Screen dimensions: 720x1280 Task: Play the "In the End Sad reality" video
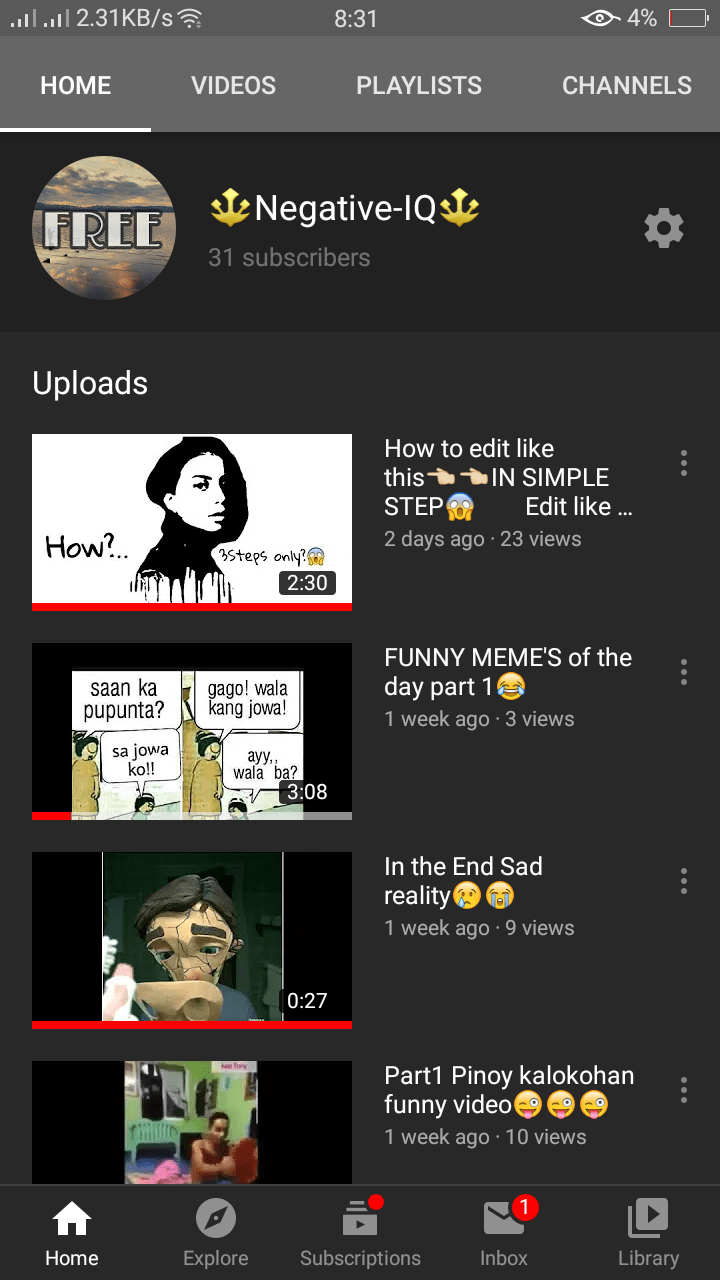click(192, 938)
